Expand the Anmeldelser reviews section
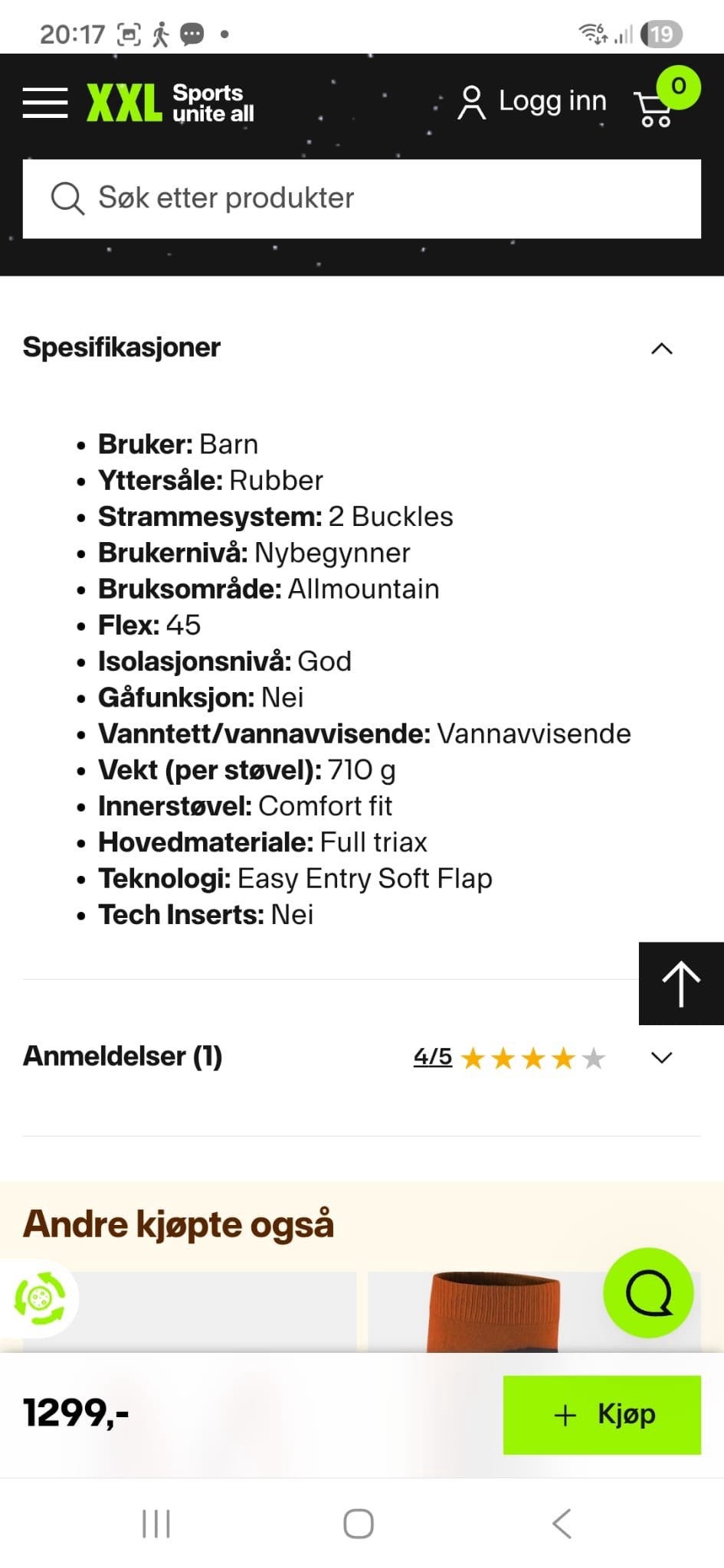 pyautogui.click(x=660, y=1058)
